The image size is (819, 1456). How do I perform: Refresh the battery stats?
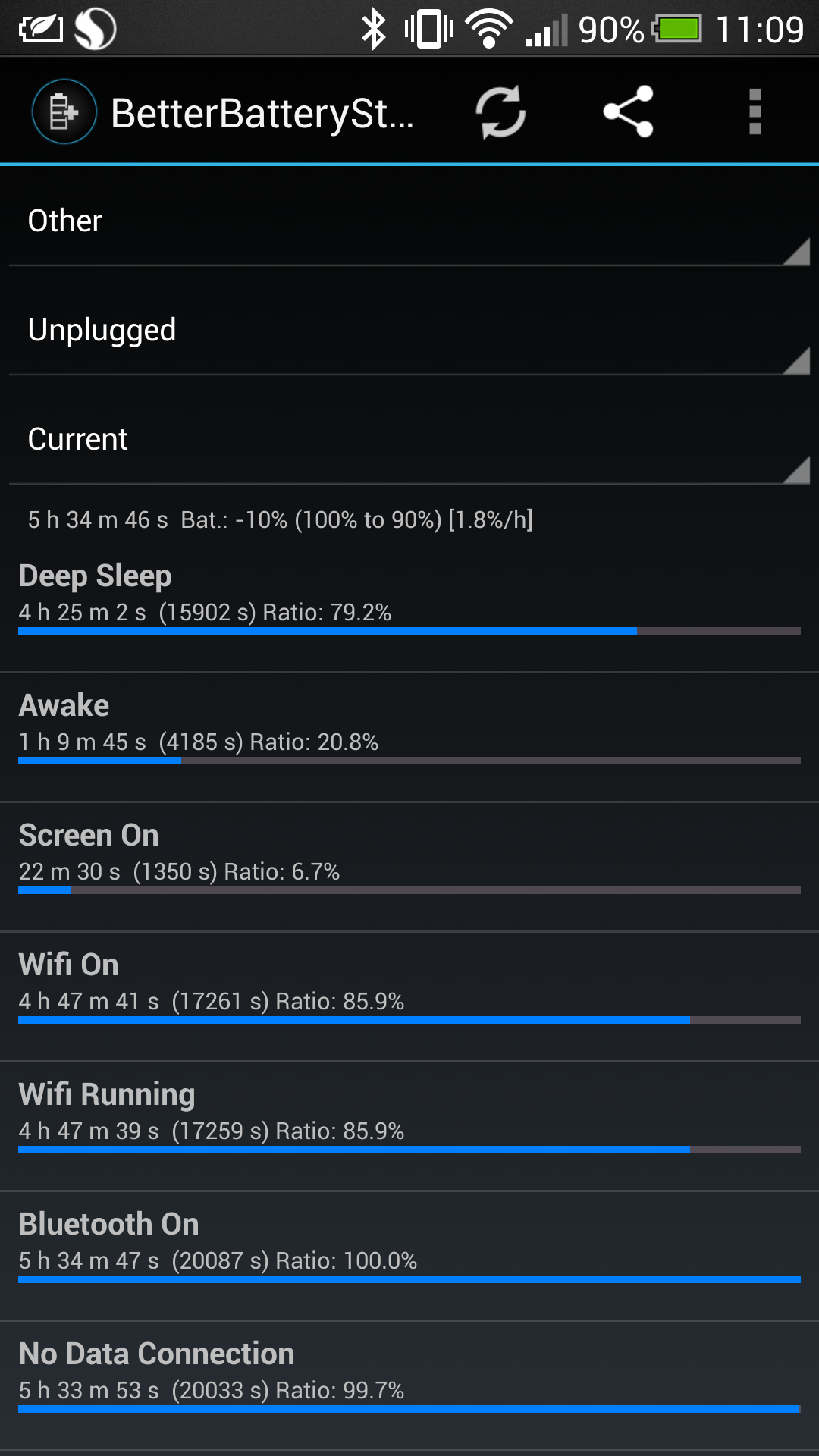[500, 112]
